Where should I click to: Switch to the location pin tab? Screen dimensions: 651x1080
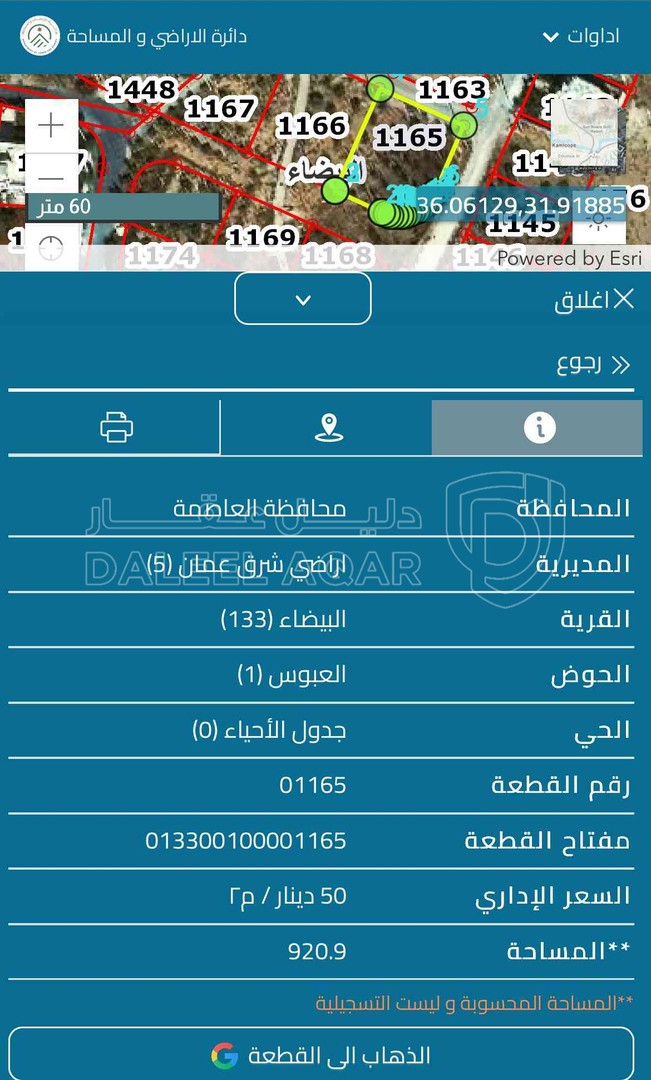(x=328, y=428)
